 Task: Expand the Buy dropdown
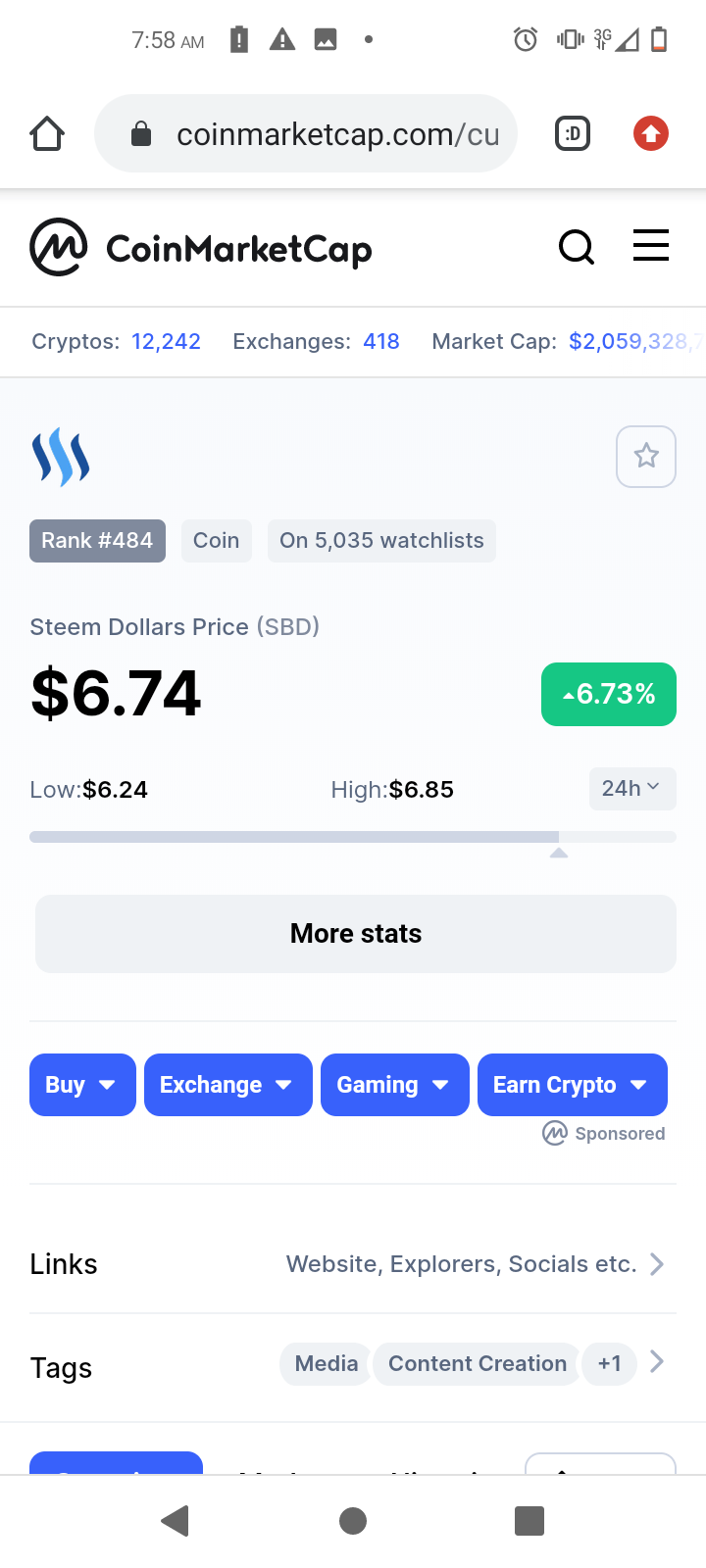[x=82, y=1085]
